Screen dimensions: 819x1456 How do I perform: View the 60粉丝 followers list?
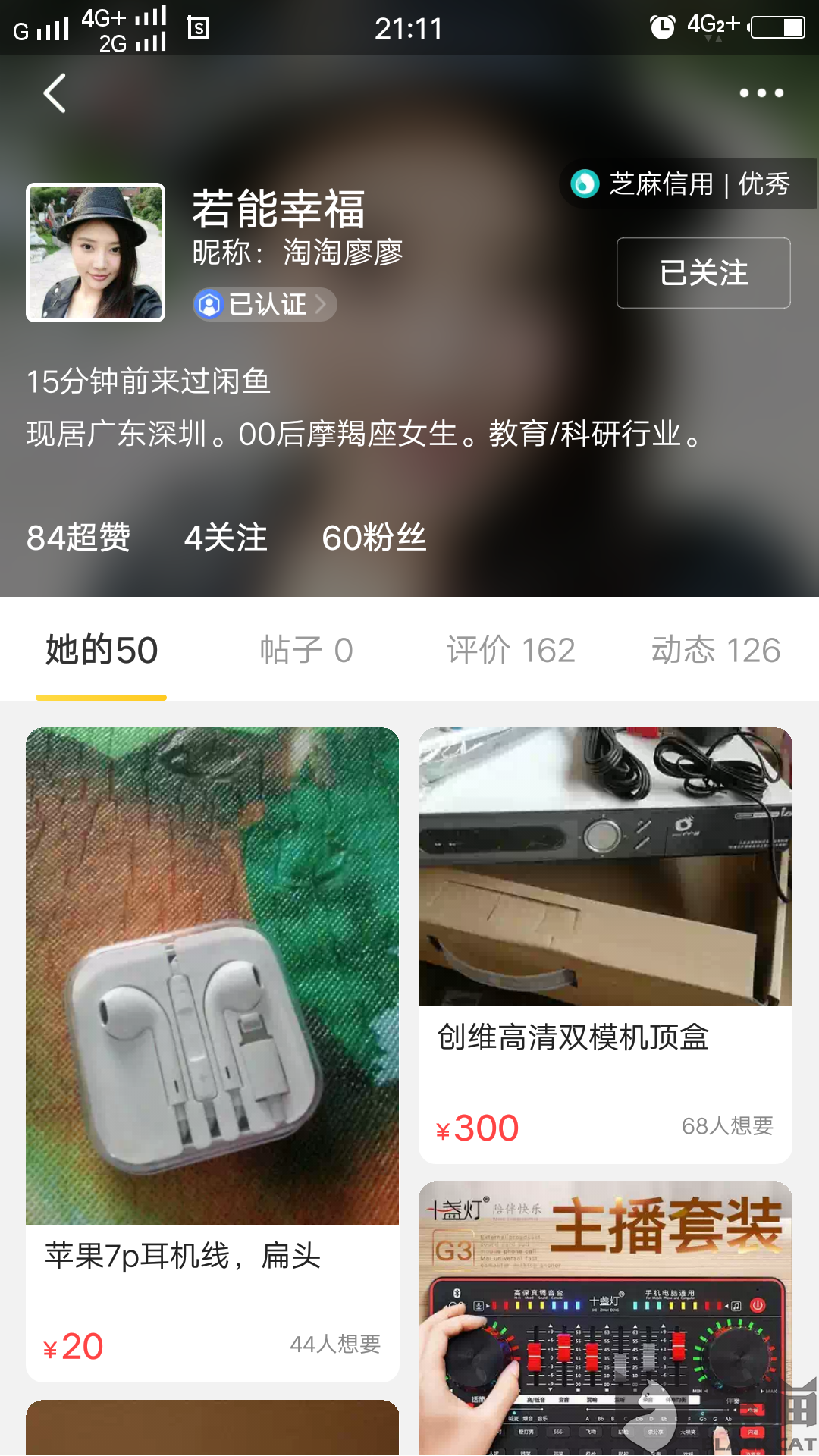point(374,538)
